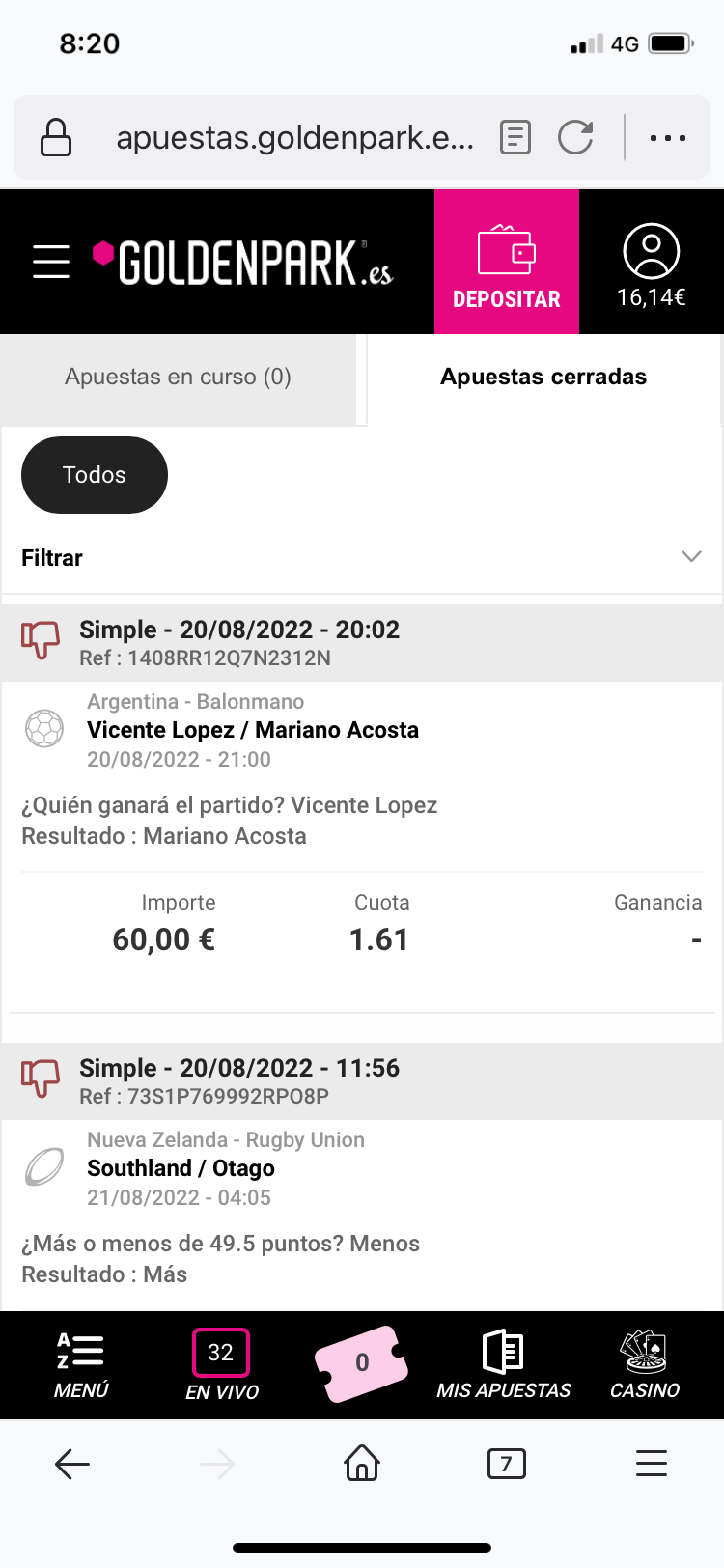Select the Apuestas cerradas tab
724x1568 pixels.
coord(543,378)
